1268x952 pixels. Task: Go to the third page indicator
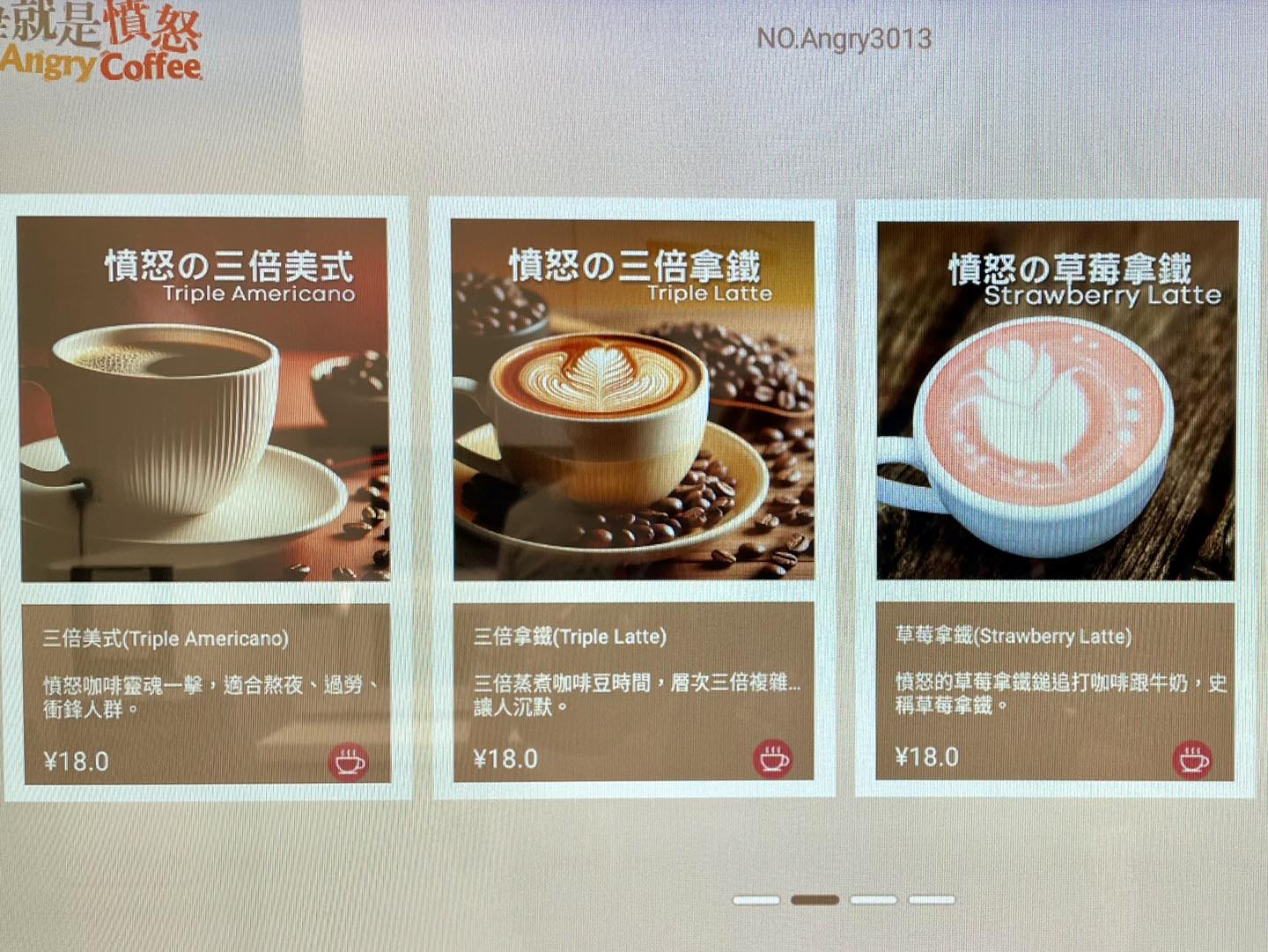click(873, 900)
